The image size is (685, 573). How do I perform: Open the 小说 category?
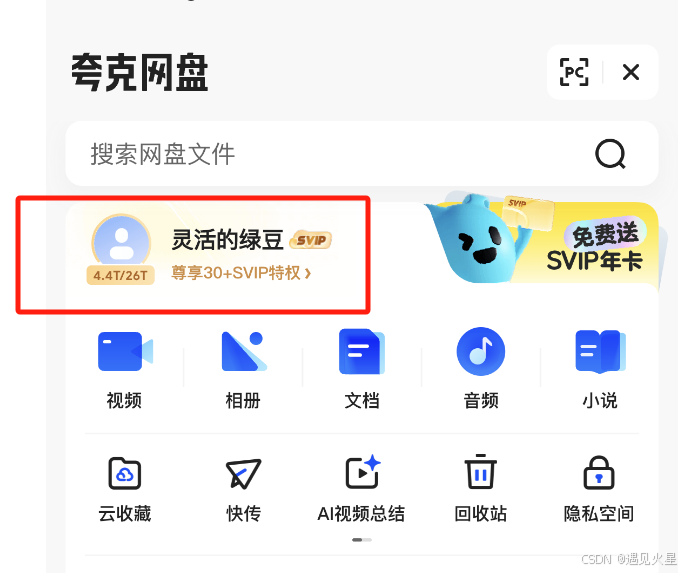tap(599, 368)
